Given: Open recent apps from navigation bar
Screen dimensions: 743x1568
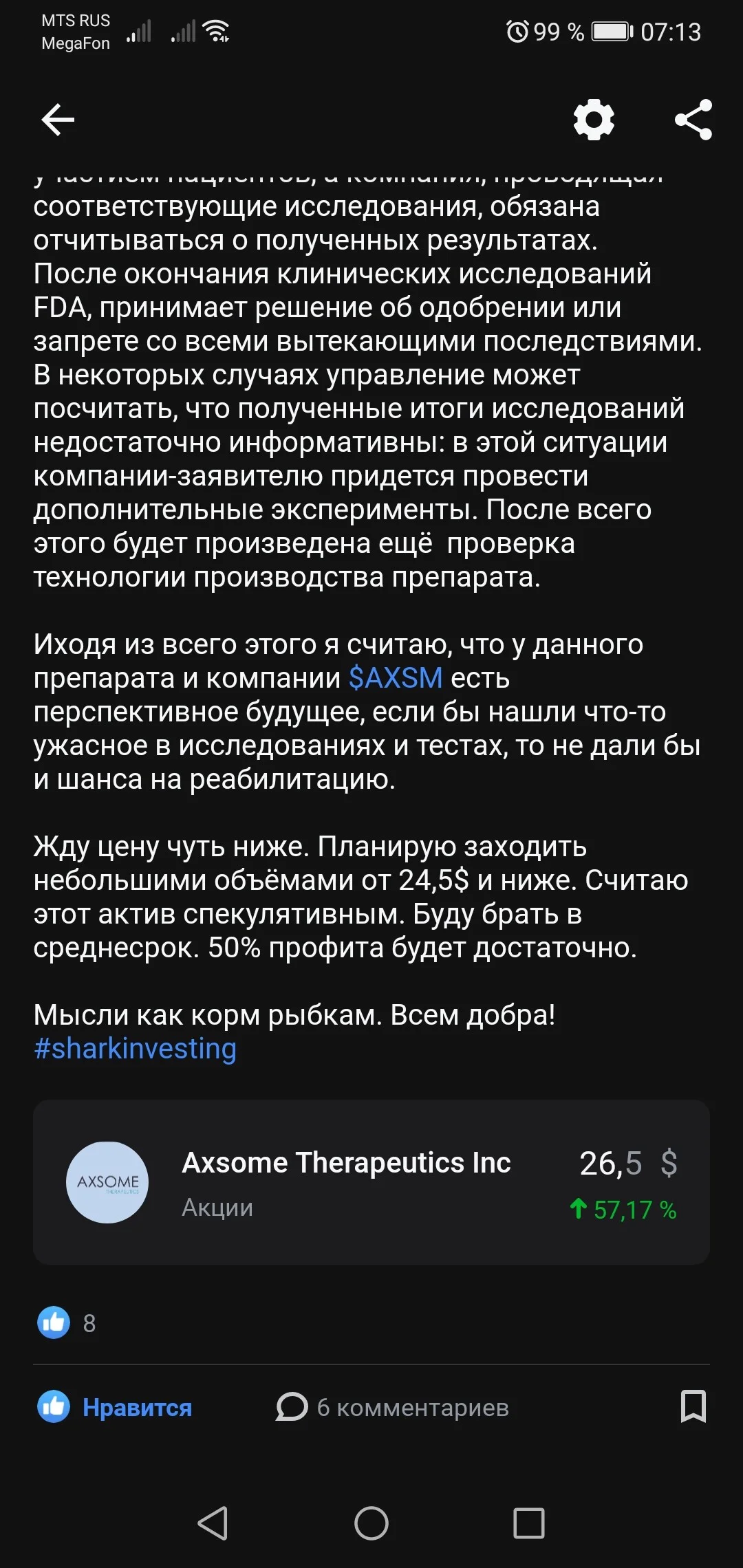Looking at the screenshot, I should click(529, 1523).
